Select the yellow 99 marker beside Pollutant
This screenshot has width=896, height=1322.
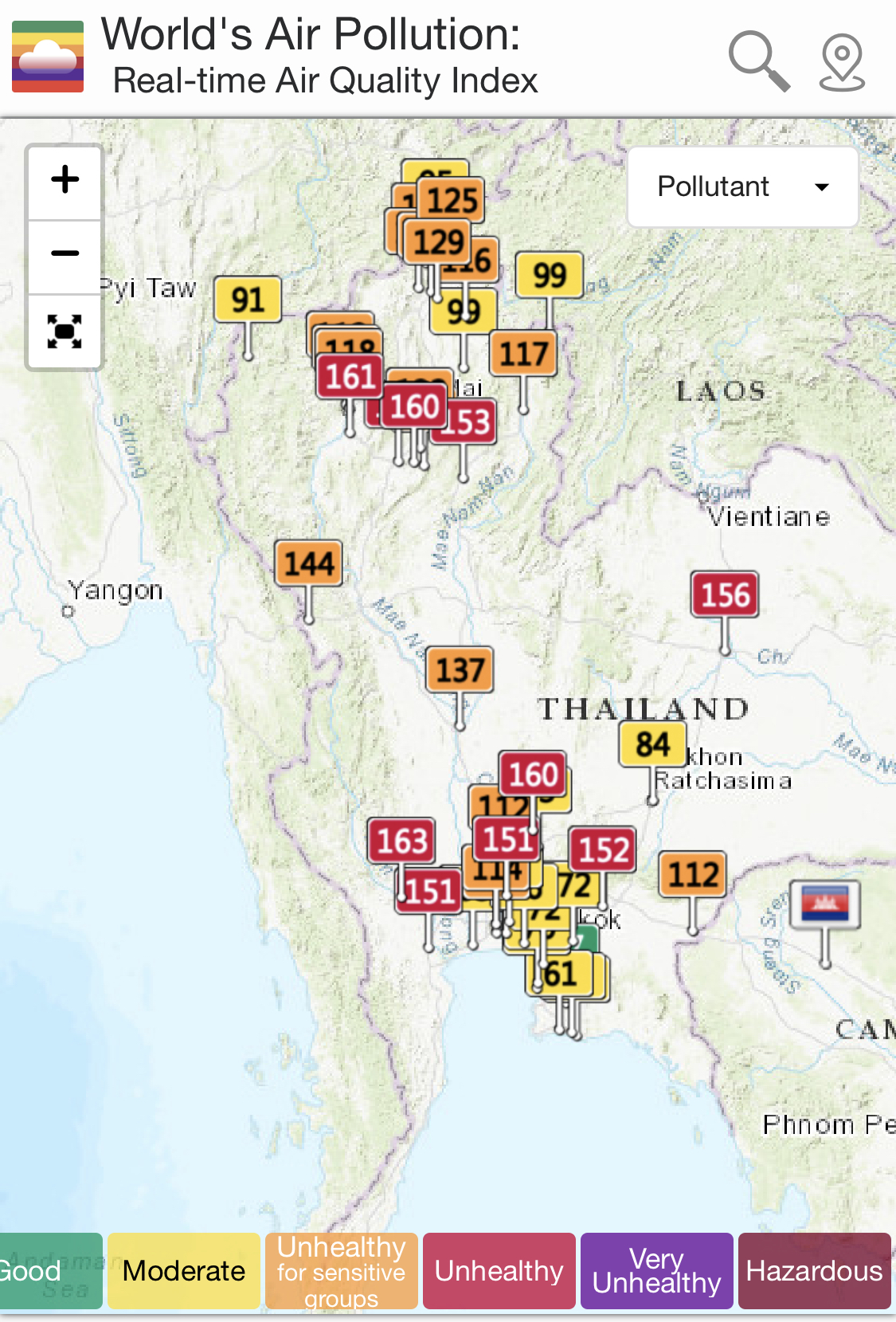(550, 275)
